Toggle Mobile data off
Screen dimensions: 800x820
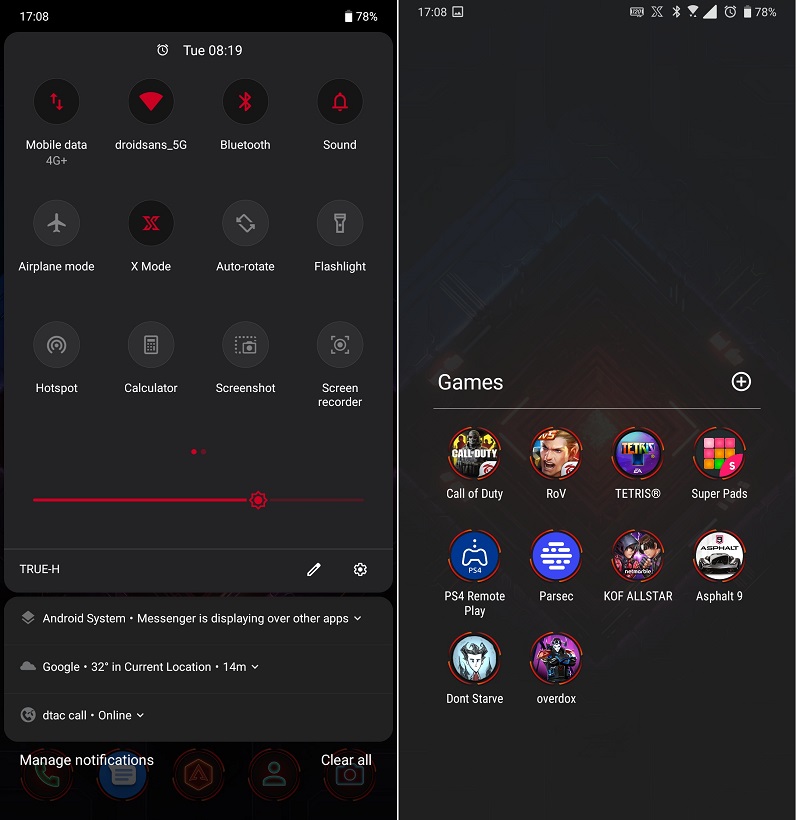tap(56, 102)
